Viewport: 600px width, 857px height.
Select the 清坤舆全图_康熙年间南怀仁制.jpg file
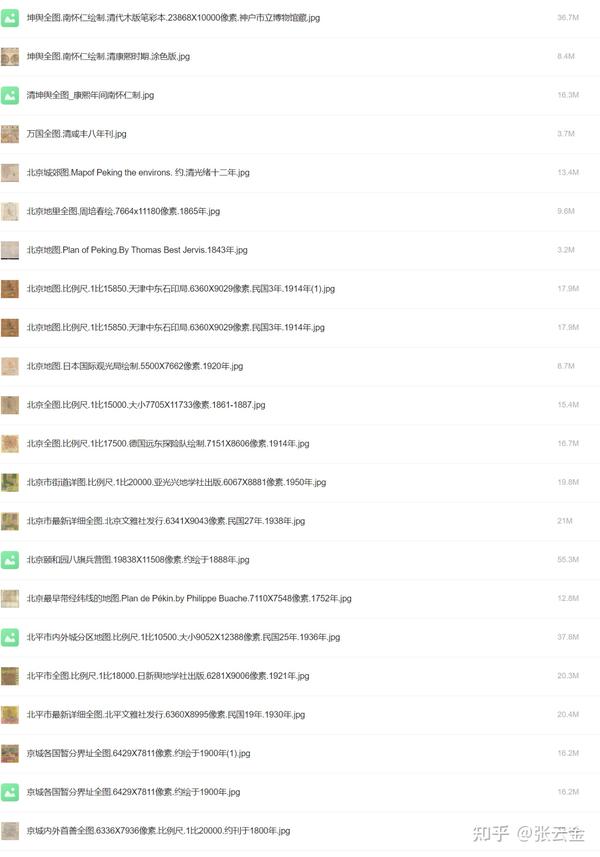[90, 95]
